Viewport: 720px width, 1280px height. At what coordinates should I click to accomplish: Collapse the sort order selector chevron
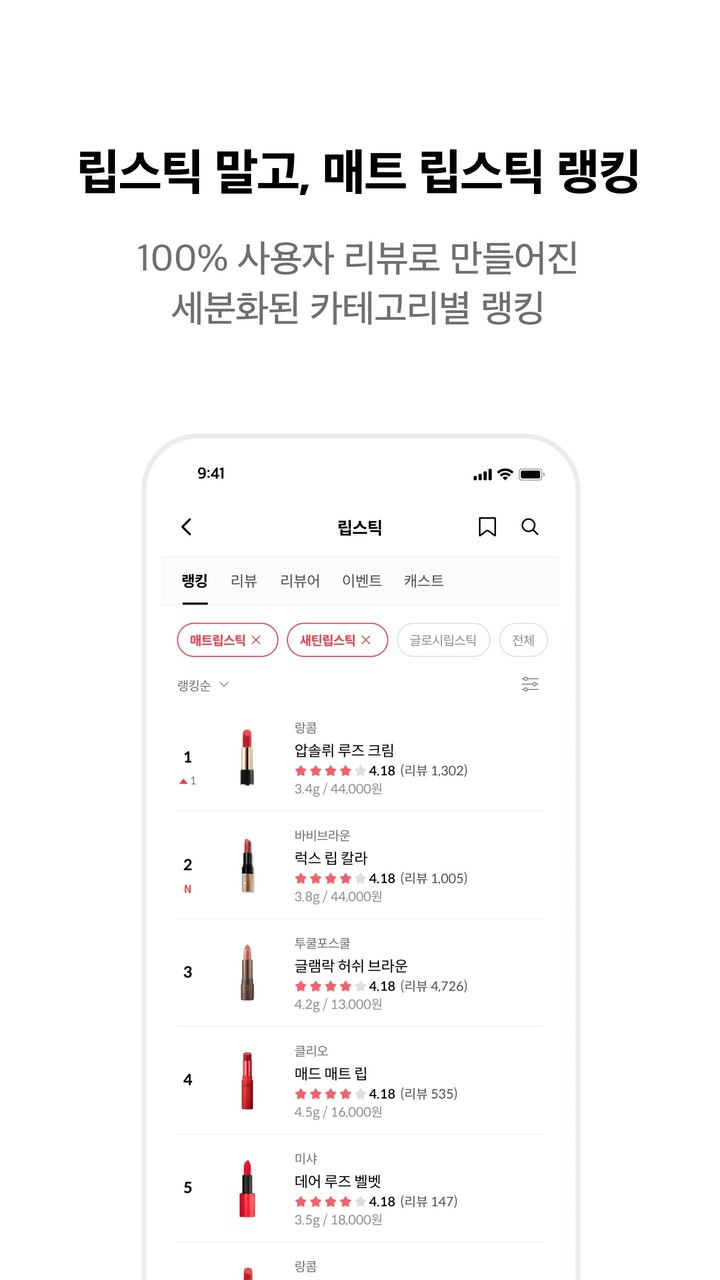(226, 684)
